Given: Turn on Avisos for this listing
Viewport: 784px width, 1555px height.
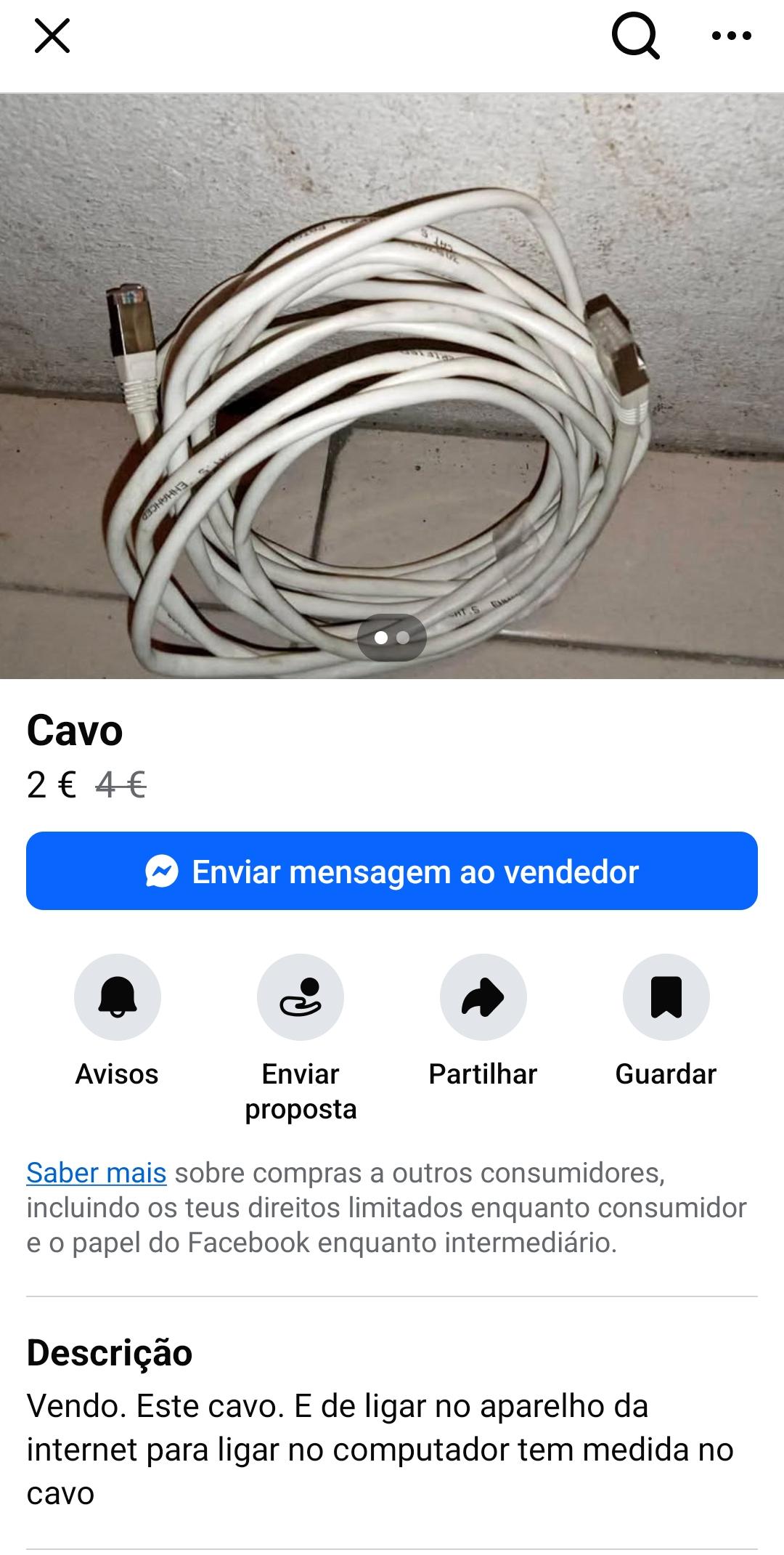Looking at the screenshot, I should tap(117, 996).
